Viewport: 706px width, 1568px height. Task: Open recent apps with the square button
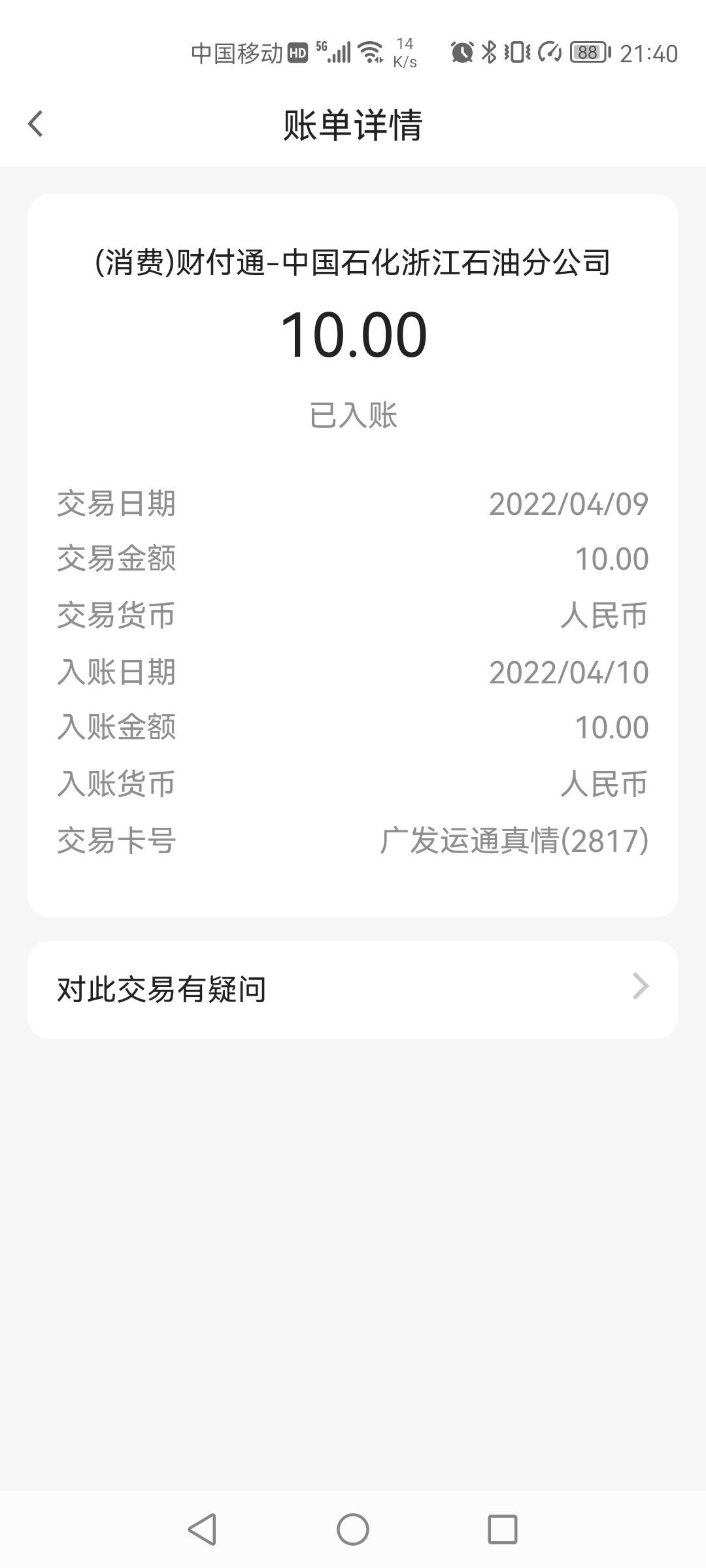[503, 1529]
